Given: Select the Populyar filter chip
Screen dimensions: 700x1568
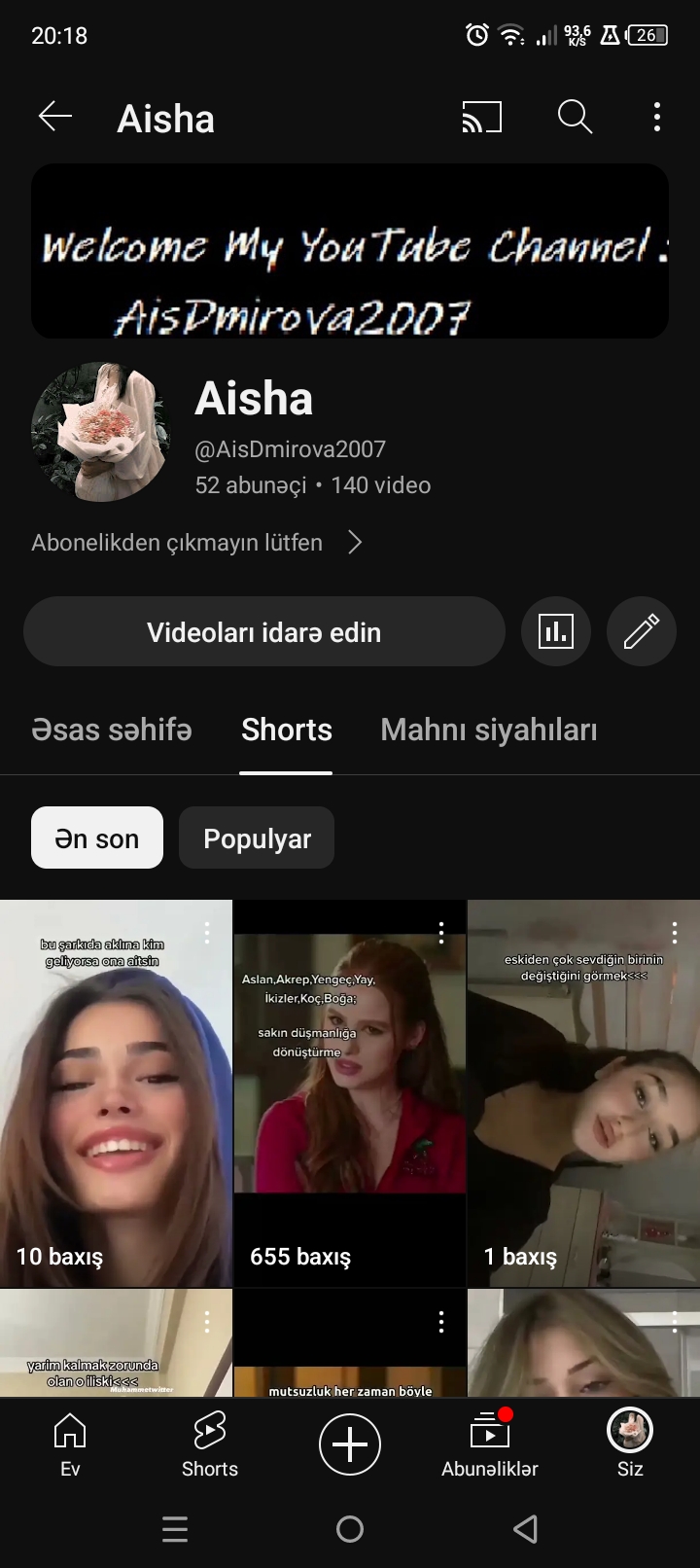Looking at the screenshot, I should (x=257, y=837).
